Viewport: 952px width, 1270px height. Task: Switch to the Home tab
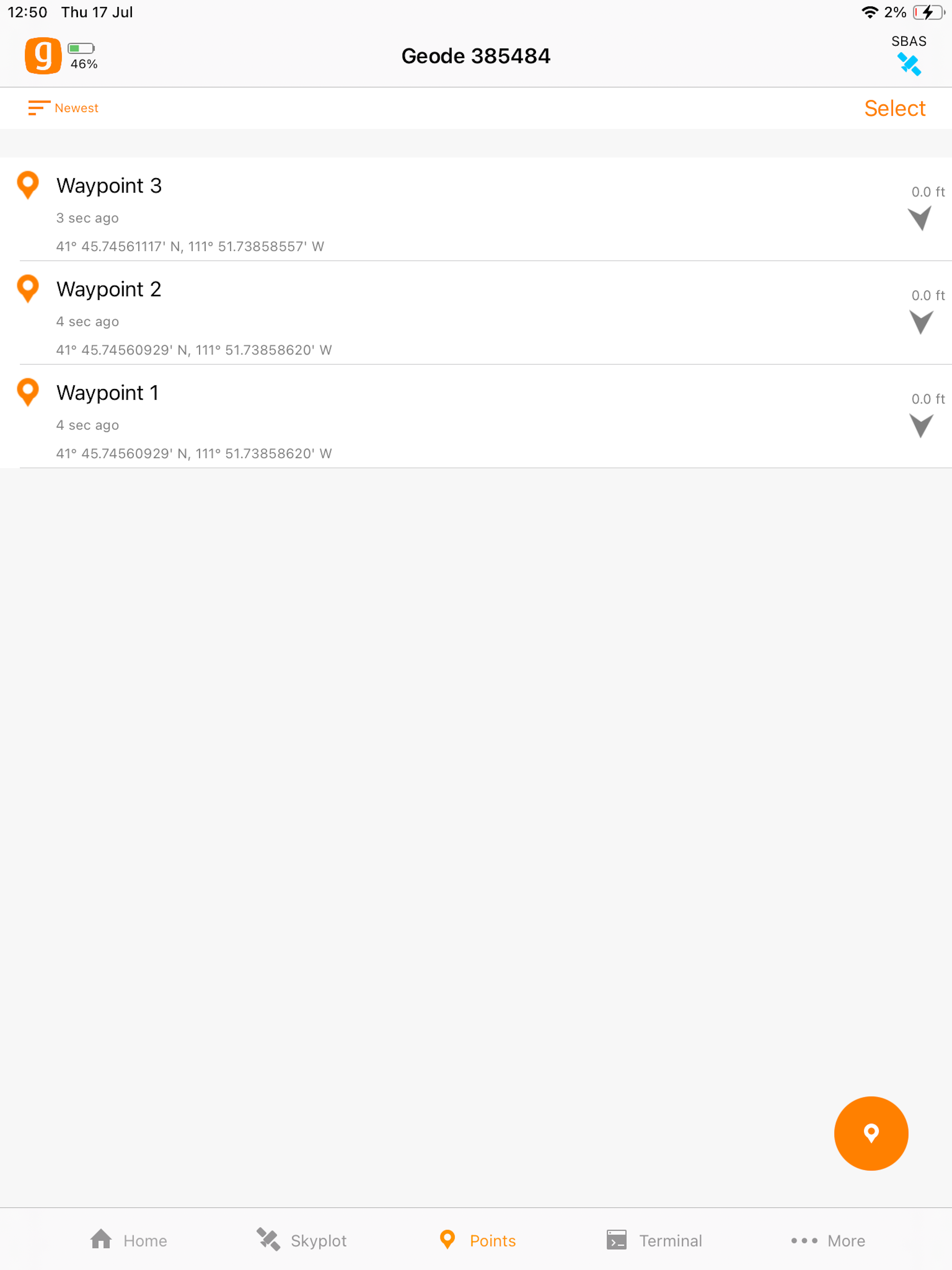[127, 1240]
